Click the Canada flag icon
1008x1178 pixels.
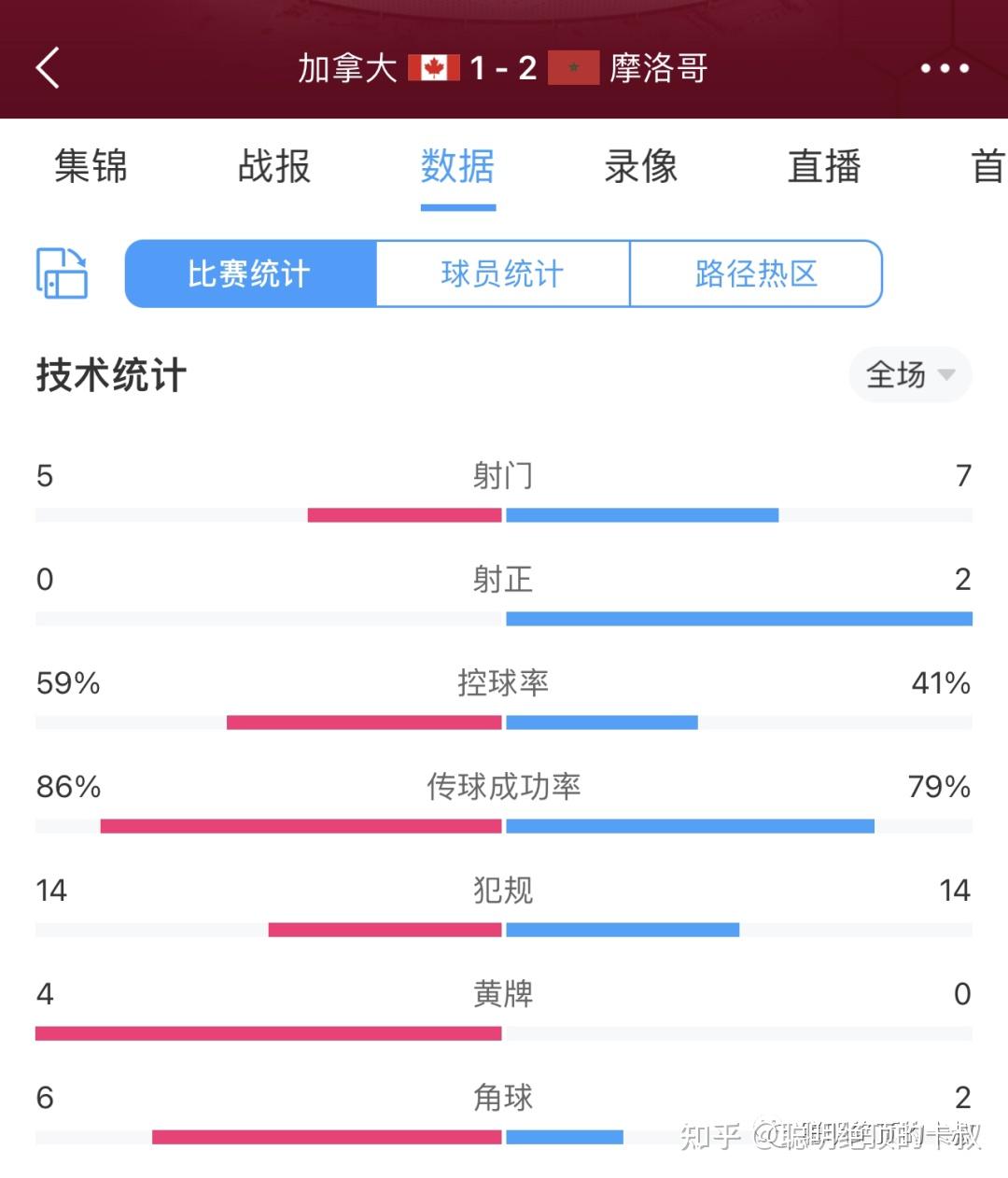(x=435, y=67)
